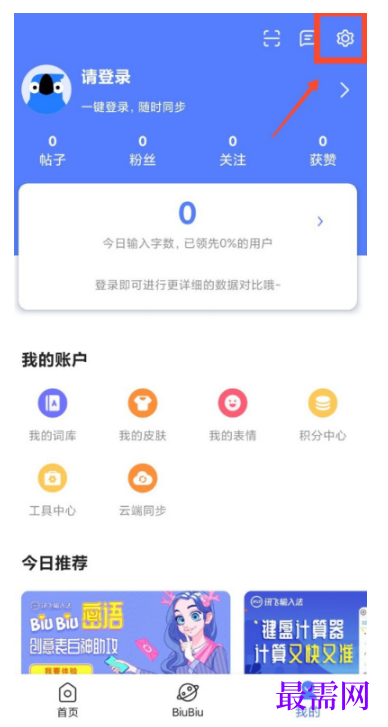Screen dimensions: 388x727
Task: View 获赞 count
Action: [323, 151]
